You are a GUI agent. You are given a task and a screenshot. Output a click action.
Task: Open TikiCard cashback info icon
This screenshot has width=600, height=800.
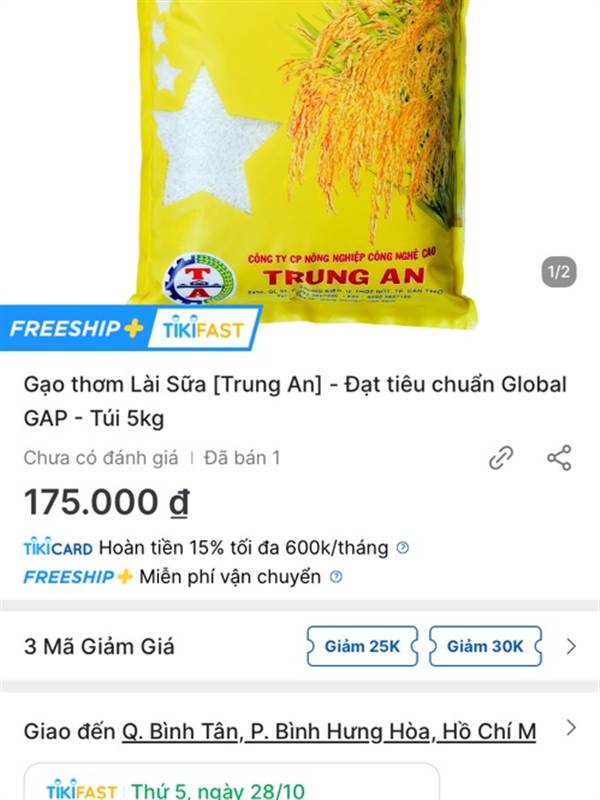click(402, 548)
